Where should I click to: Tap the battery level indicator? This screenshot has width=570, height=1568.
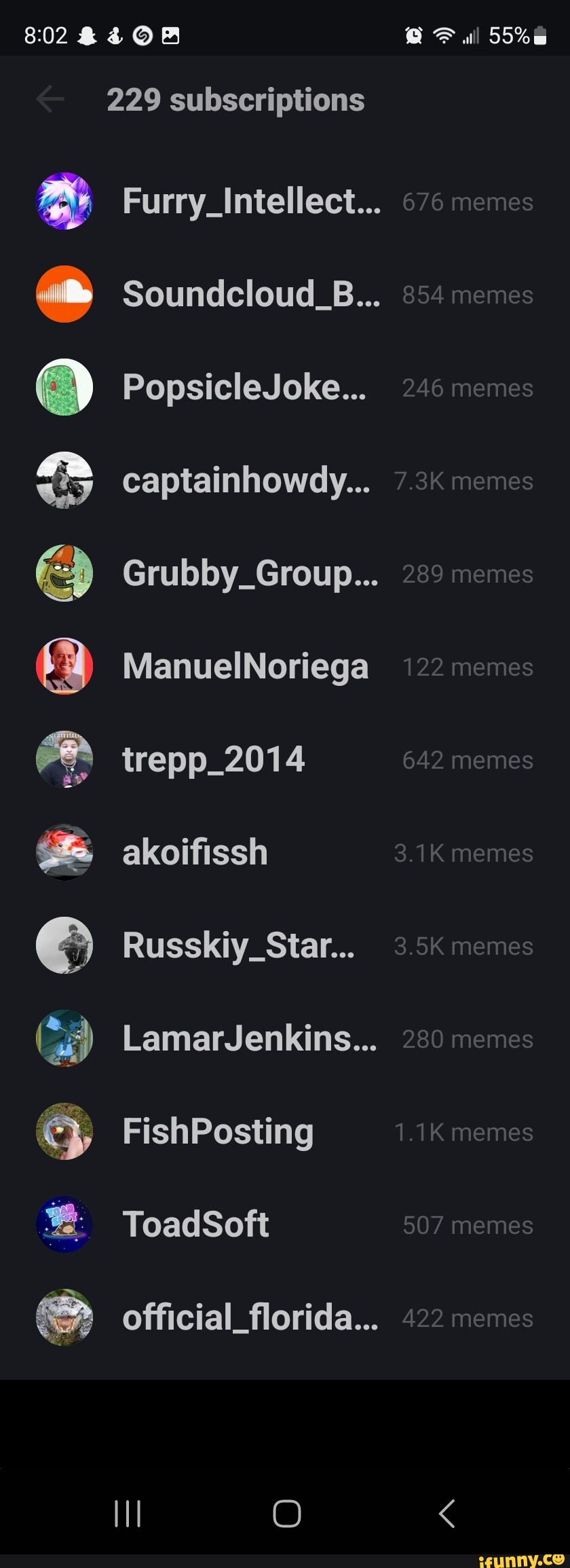(539, 35)
